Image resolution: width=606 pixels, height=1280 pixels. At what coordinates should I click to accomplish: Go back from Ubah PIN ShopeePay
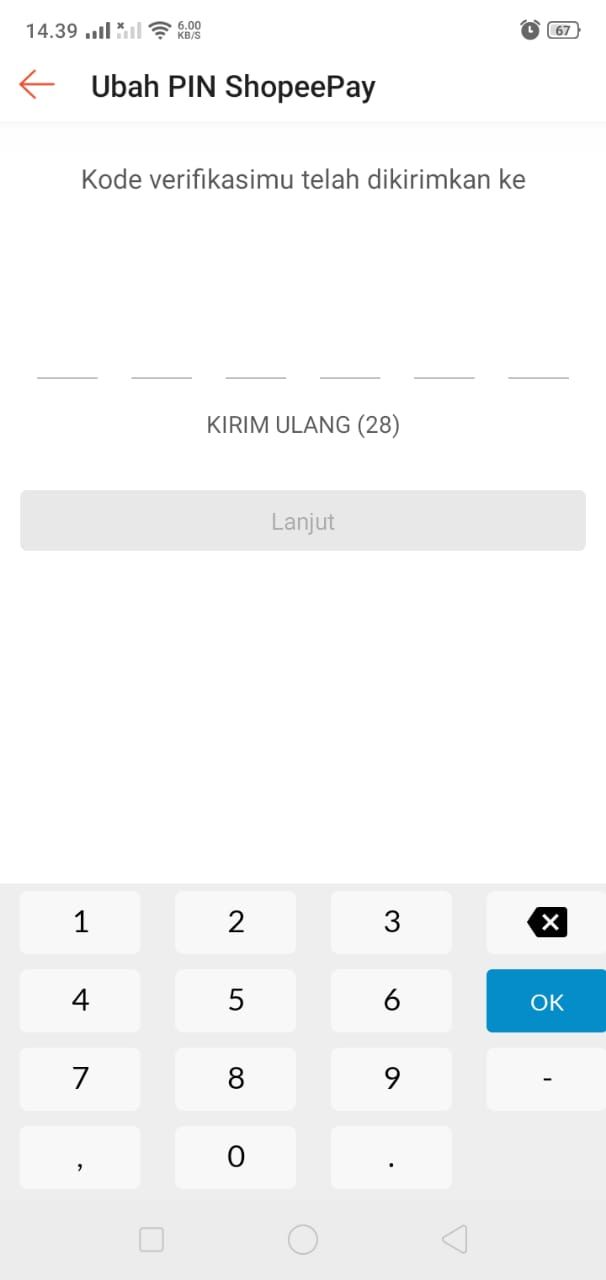(37, 85)
